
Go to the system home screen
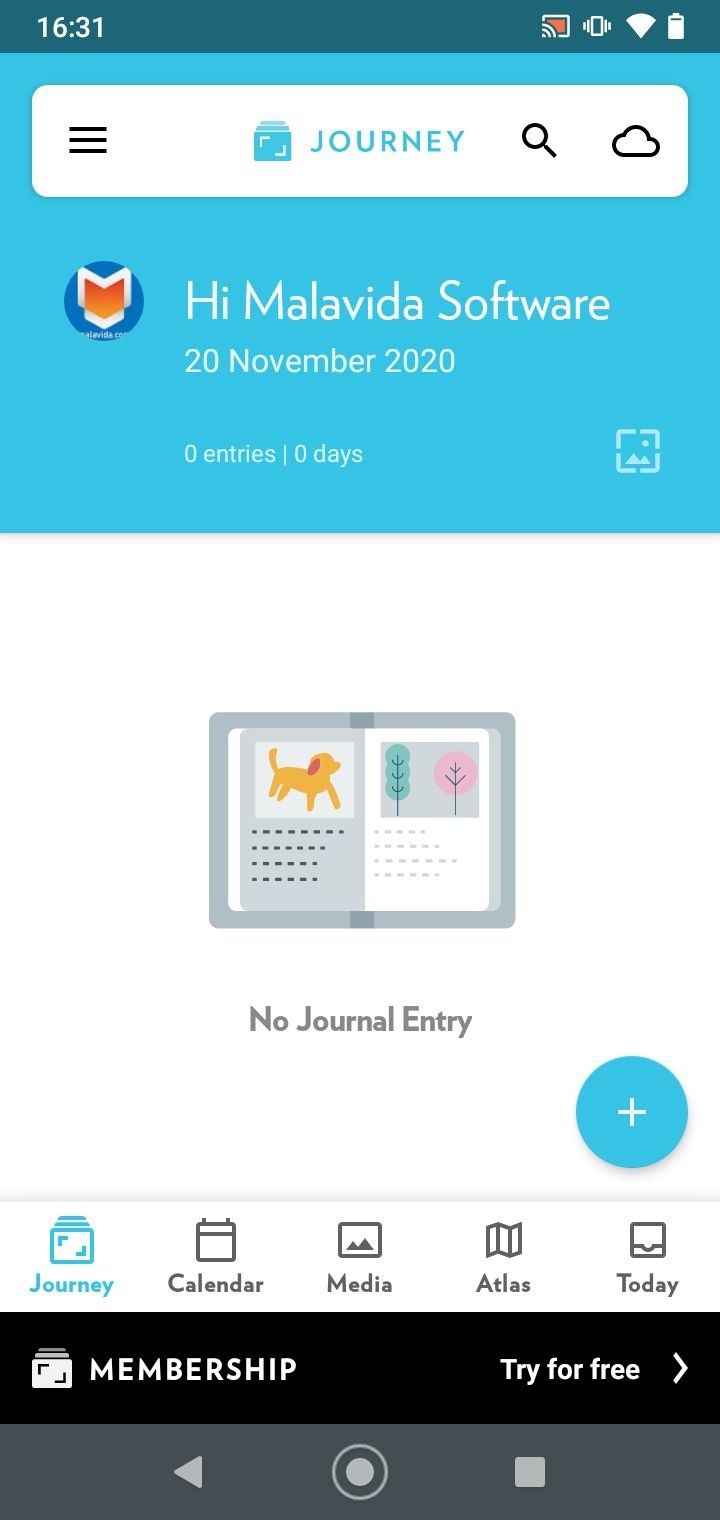(x=360, y=1472)
